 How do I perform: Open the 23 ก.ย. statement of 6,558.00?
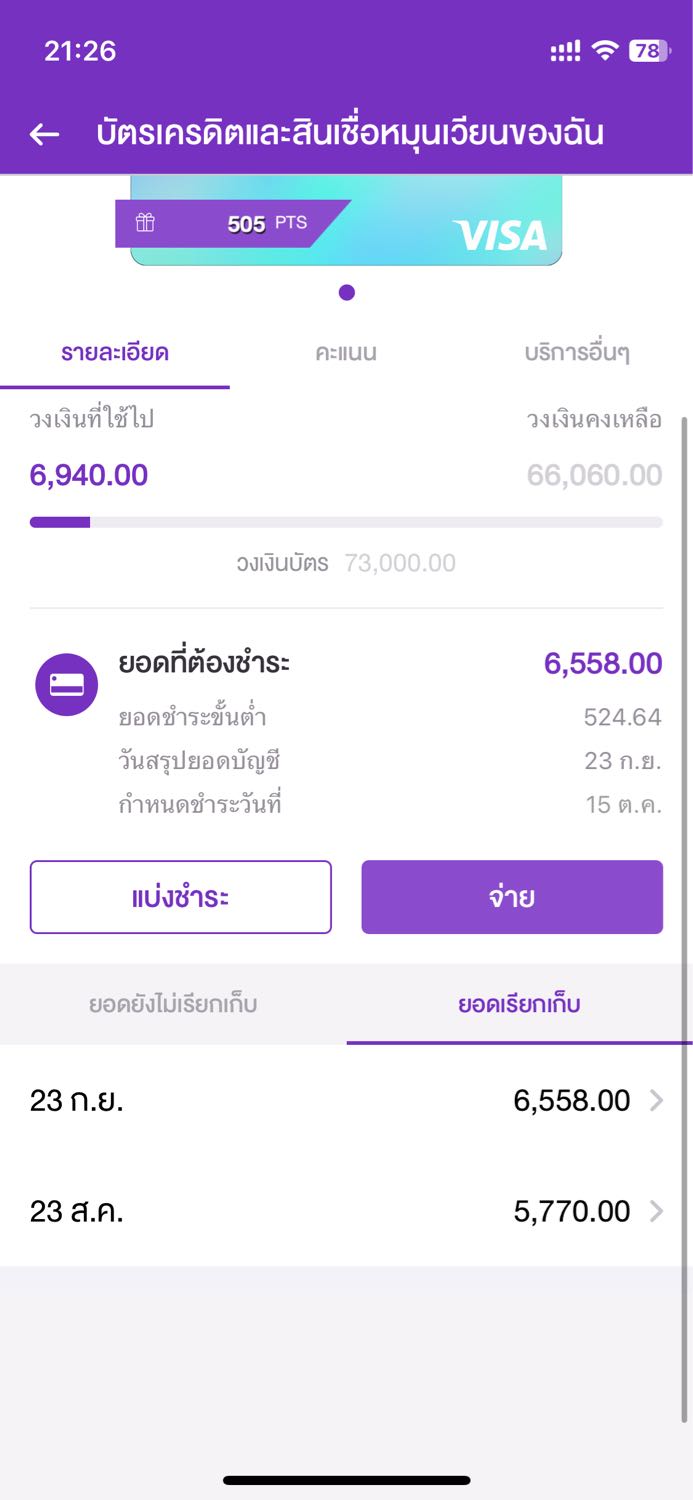click(346, 1101)
